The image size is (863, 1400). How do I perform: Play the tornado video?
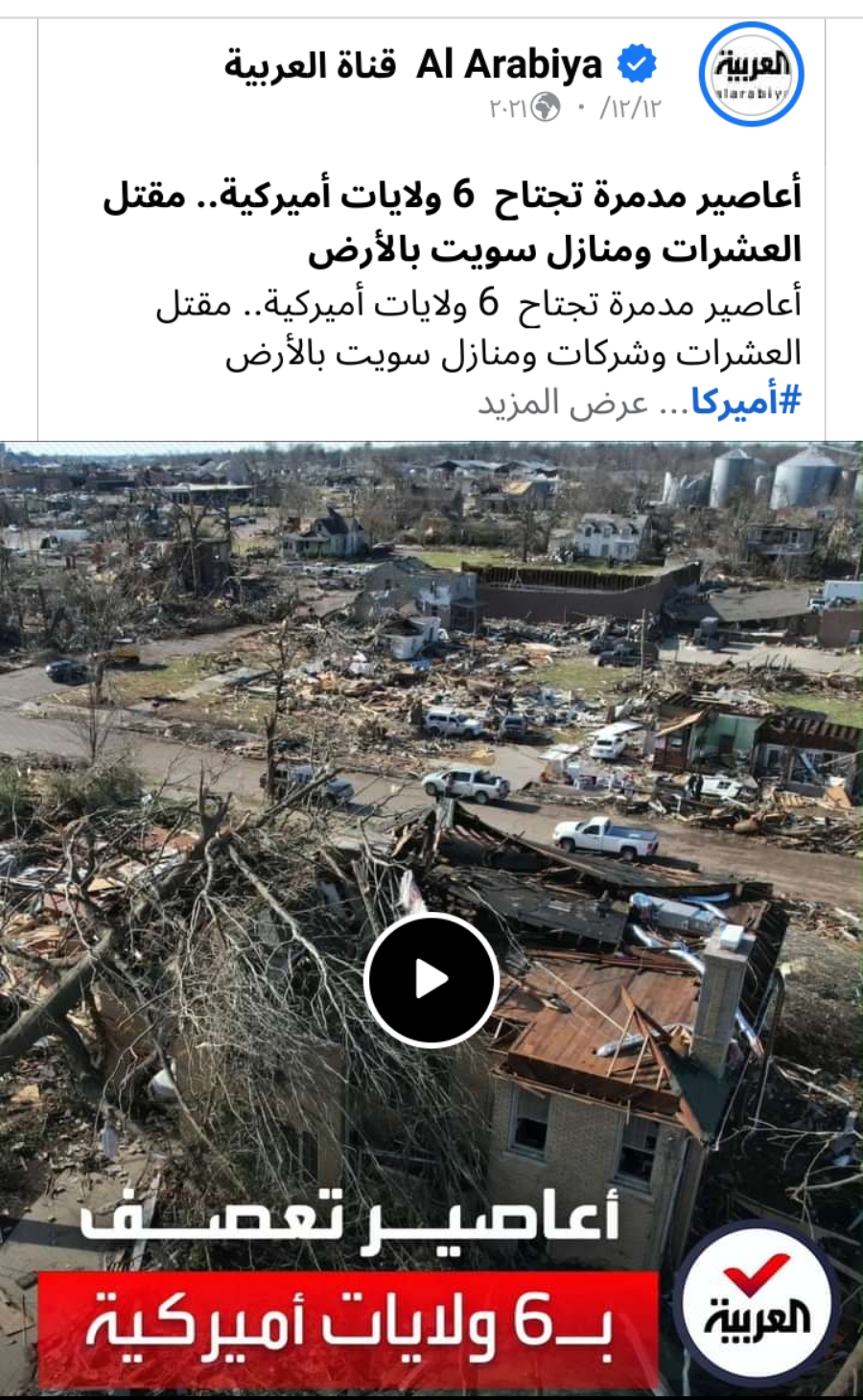click(431, 979)
